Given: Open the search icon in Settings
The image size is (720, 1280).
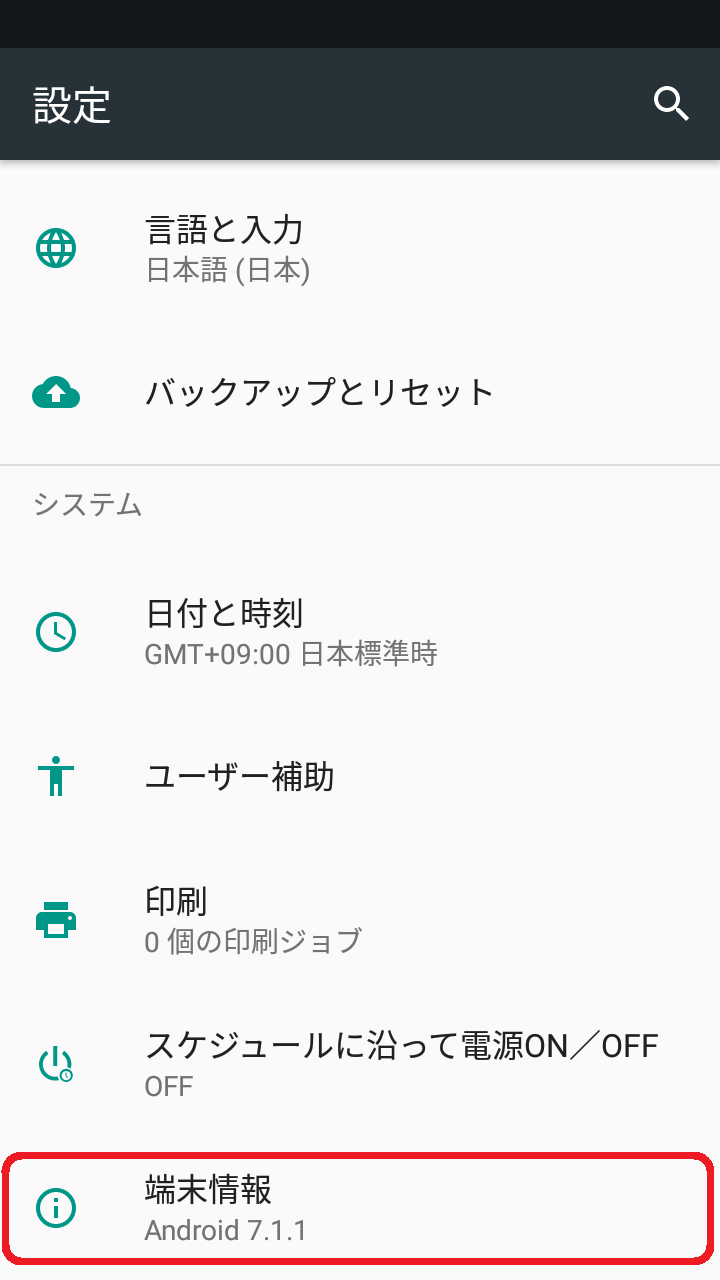Looking at the screenshot, I should coord(671,104).
